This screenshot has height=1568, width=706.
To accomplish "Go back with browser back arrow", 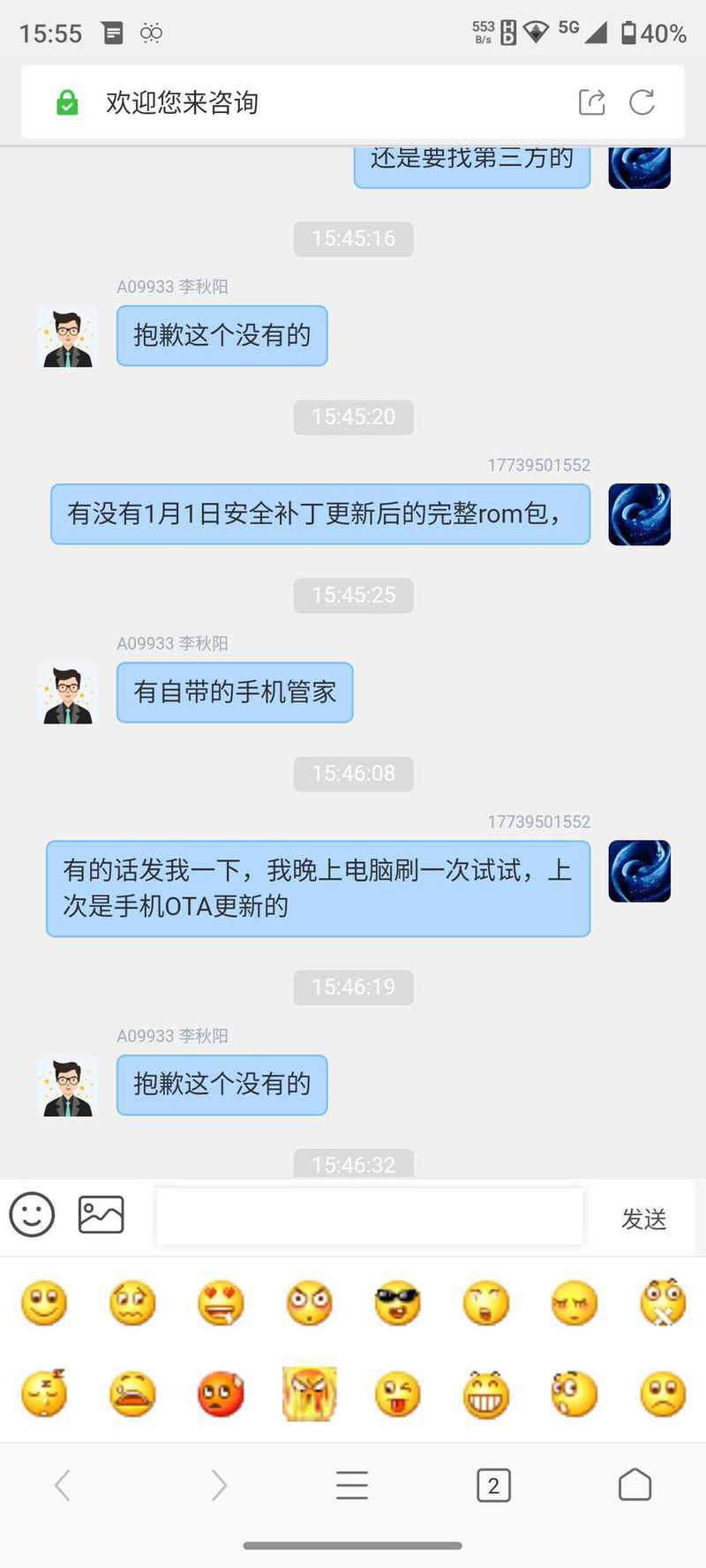I will (63, 1485).
